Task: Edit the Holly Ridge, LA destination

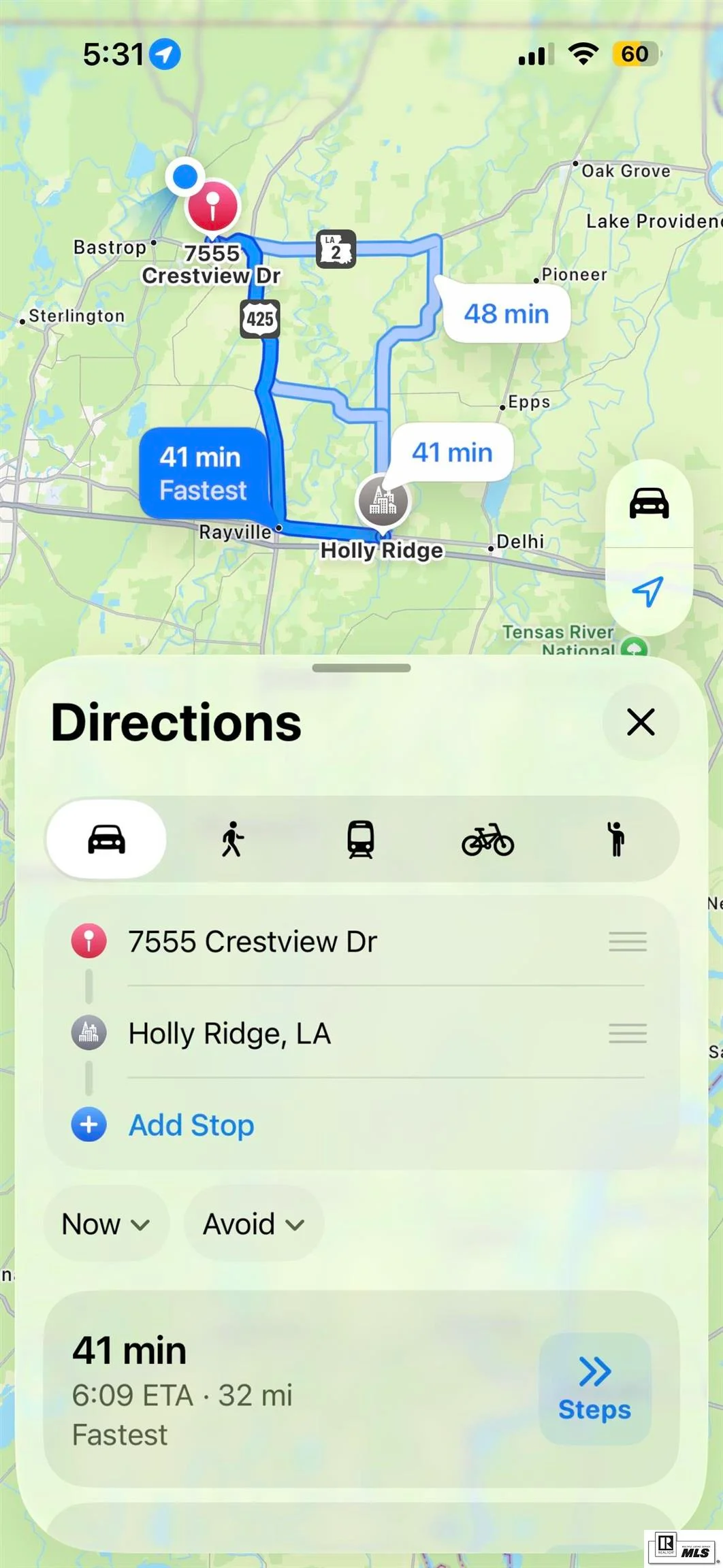Action: tap(361, 1033)
